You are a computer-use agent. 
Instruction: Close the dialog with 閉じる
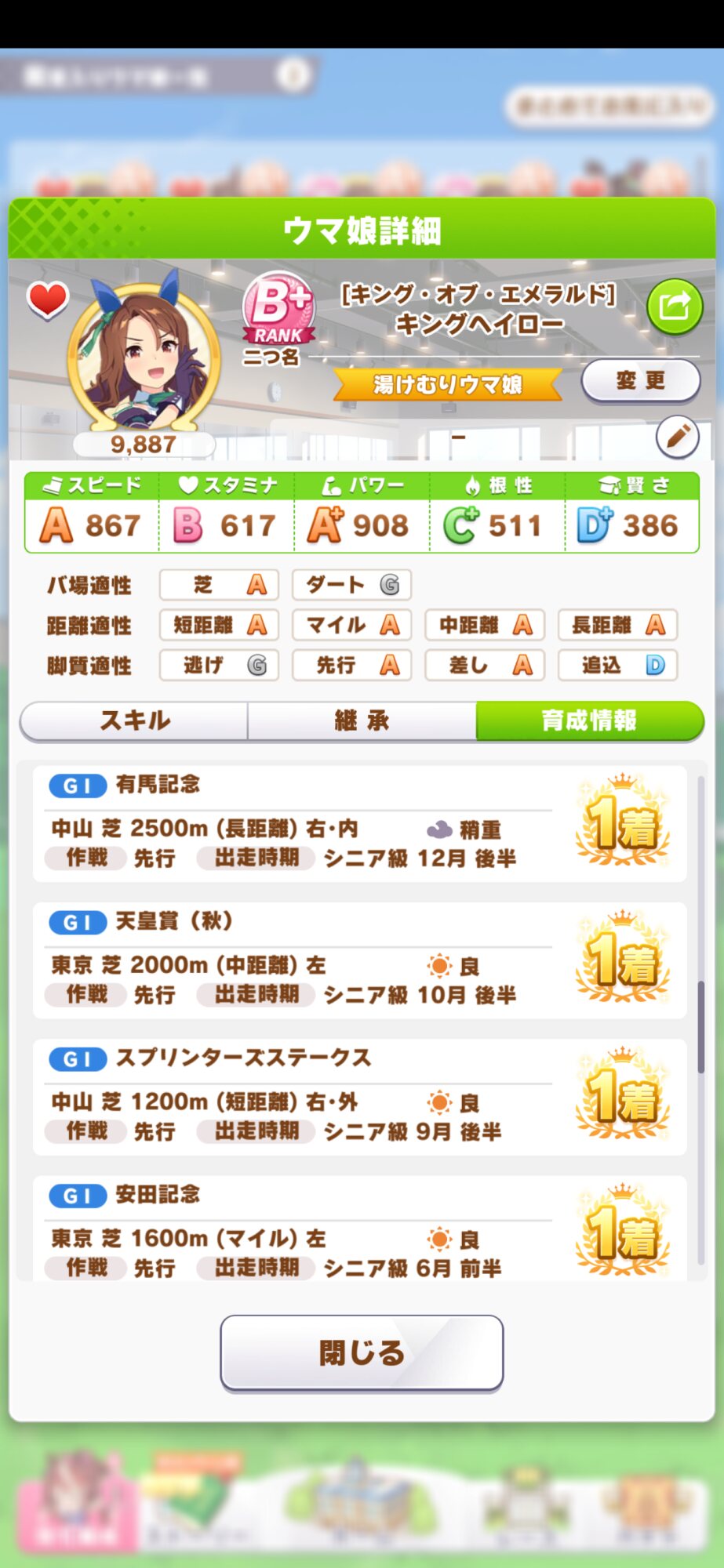[362, 1352]
